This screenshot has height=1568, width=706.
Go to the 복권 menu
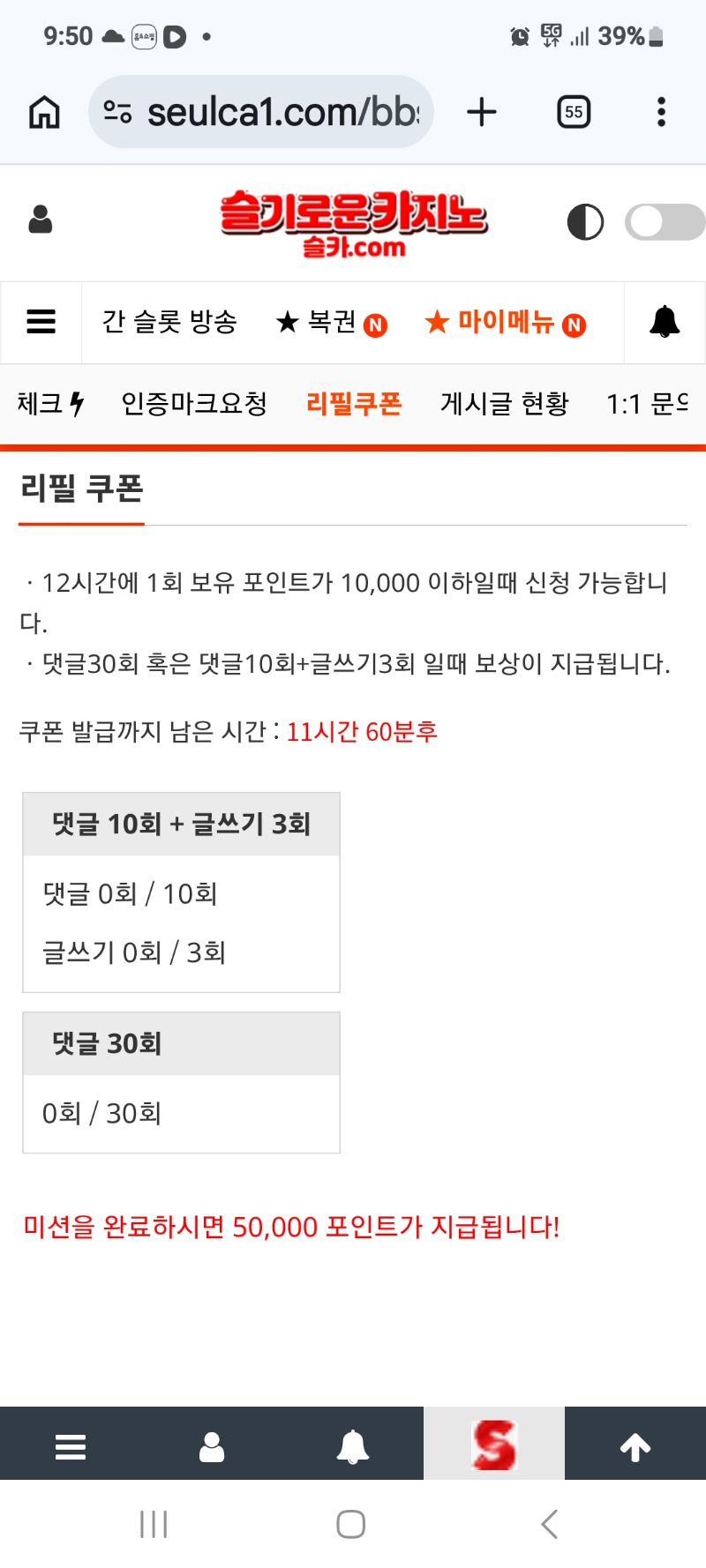pos(331,323)
